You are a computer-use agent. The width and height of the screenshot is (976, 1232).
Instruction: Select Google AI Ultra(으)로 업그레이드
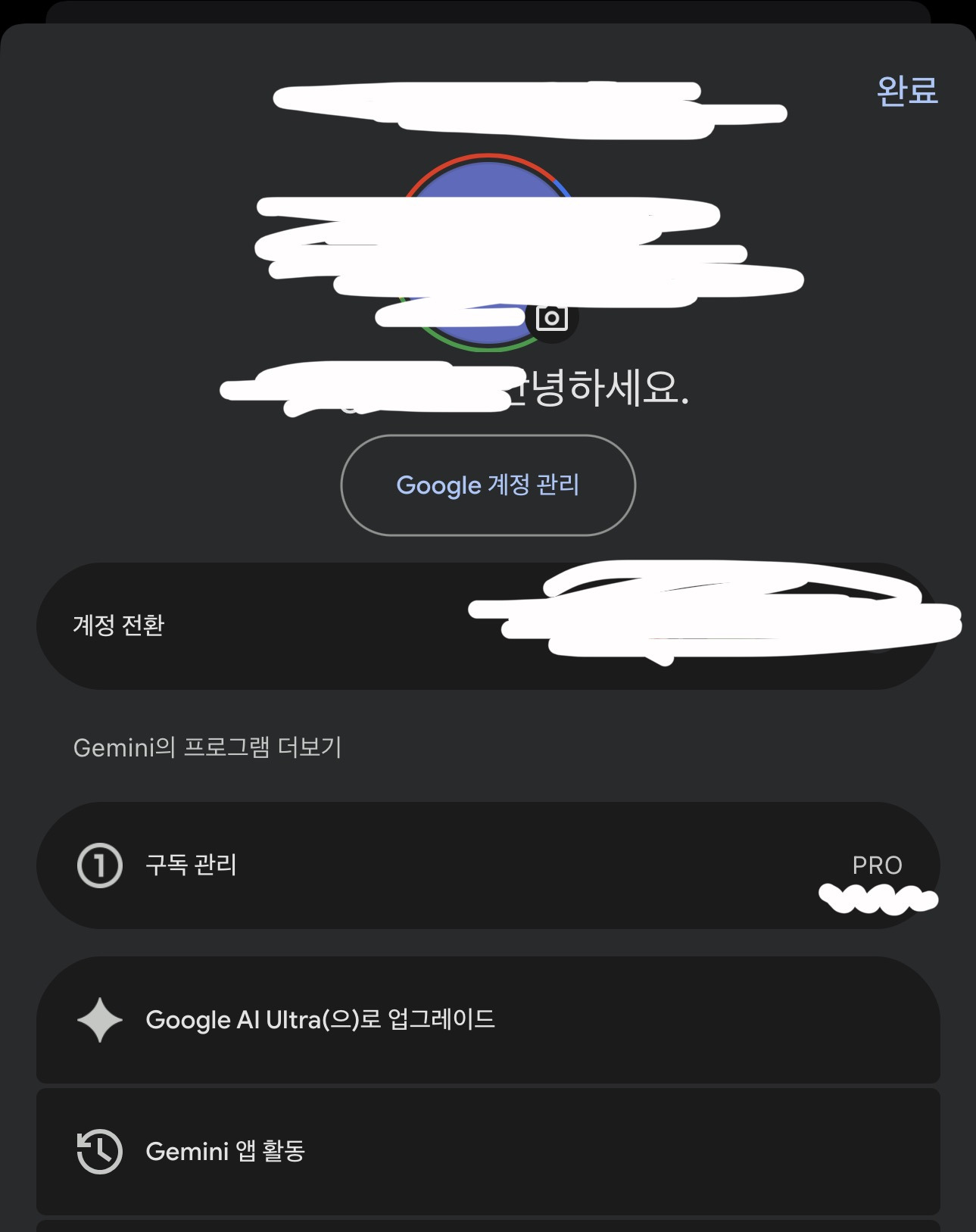(x=488, y=1020)
